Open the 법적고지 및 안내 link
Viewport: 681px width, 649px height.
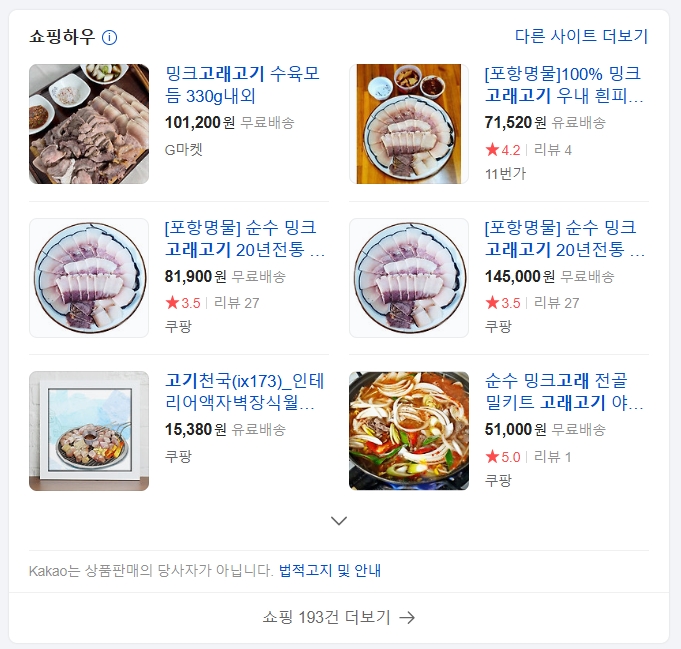click(329, 571)
